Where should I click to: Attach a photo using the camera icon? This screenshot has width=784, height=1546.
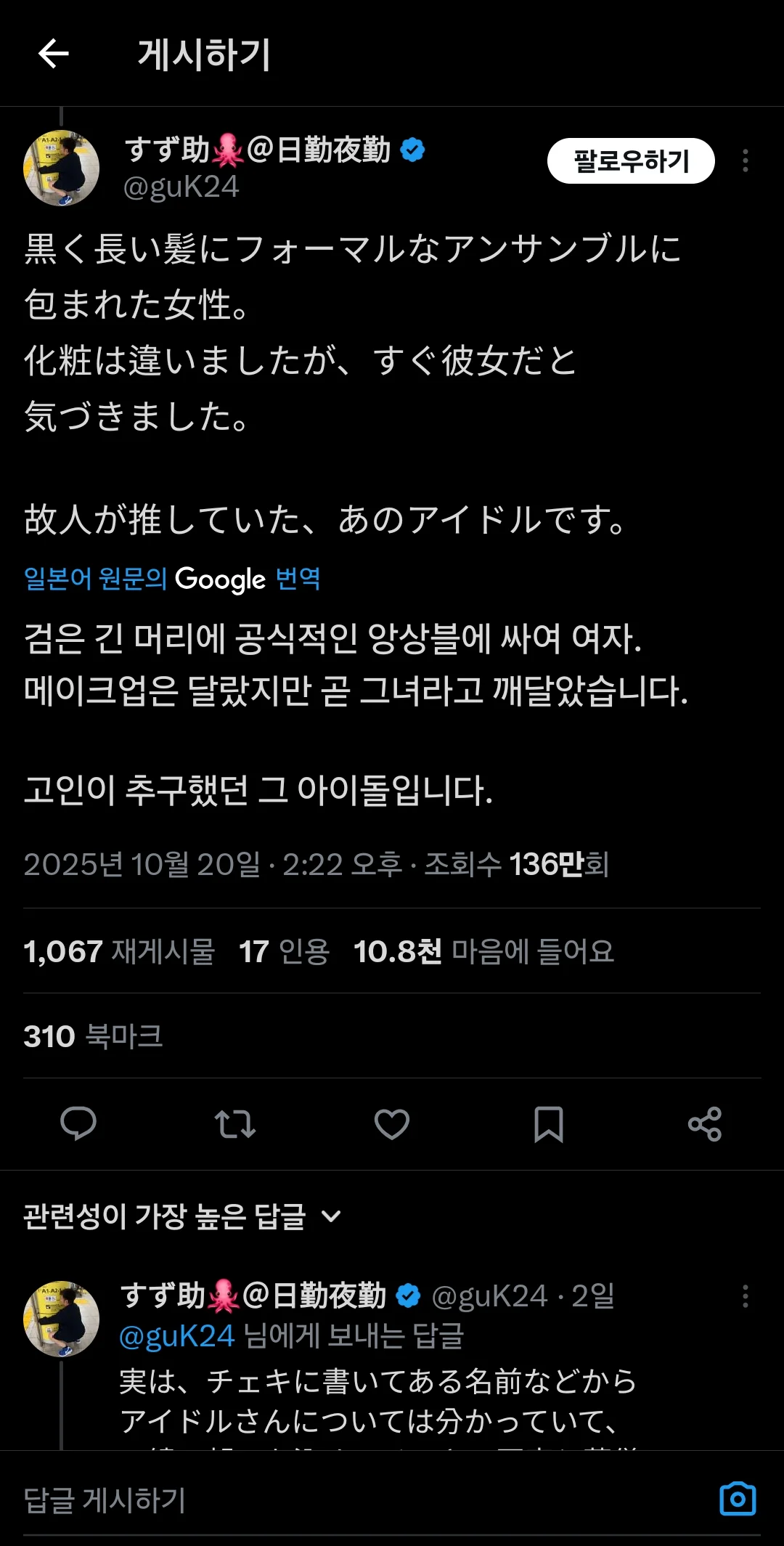click(738, 1500)
